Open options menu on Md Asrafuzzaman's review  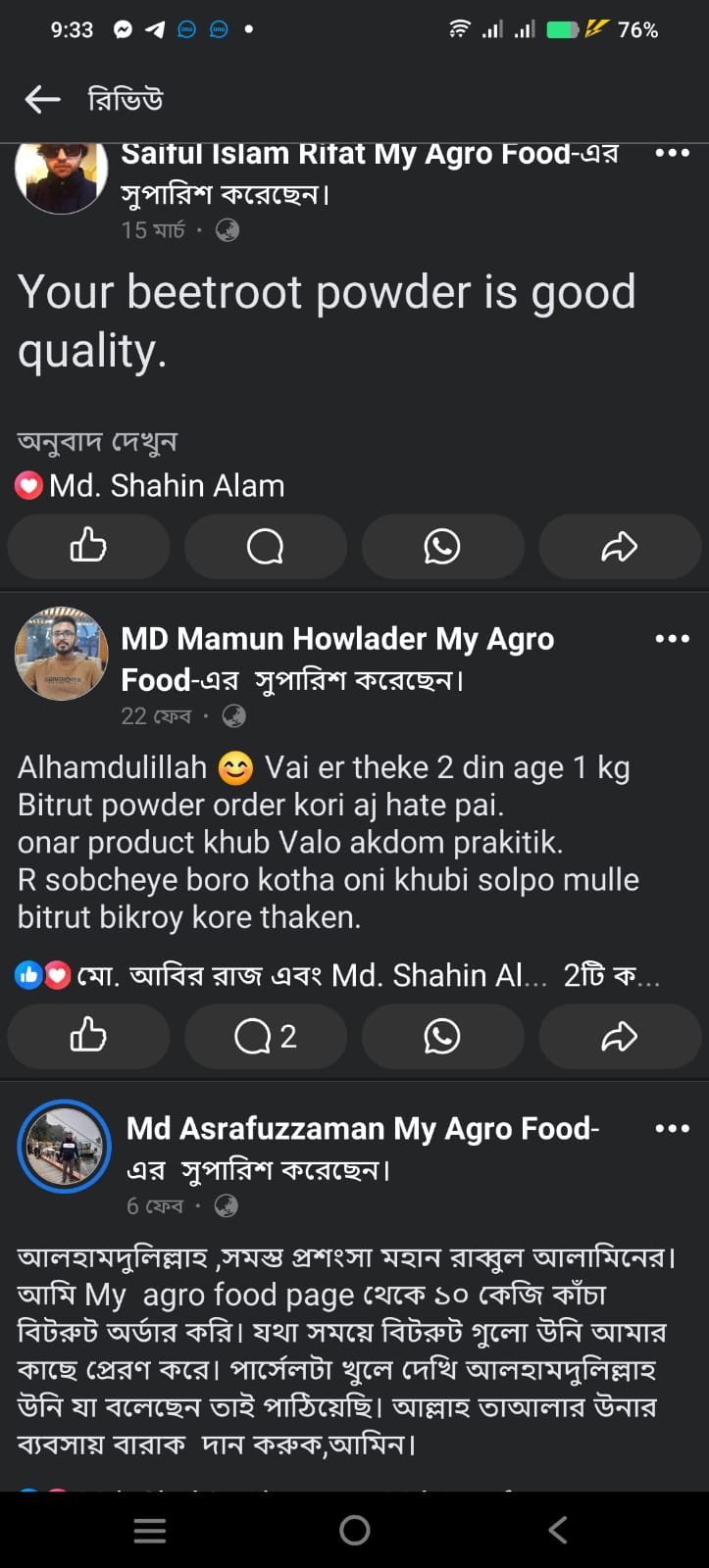672,1129
